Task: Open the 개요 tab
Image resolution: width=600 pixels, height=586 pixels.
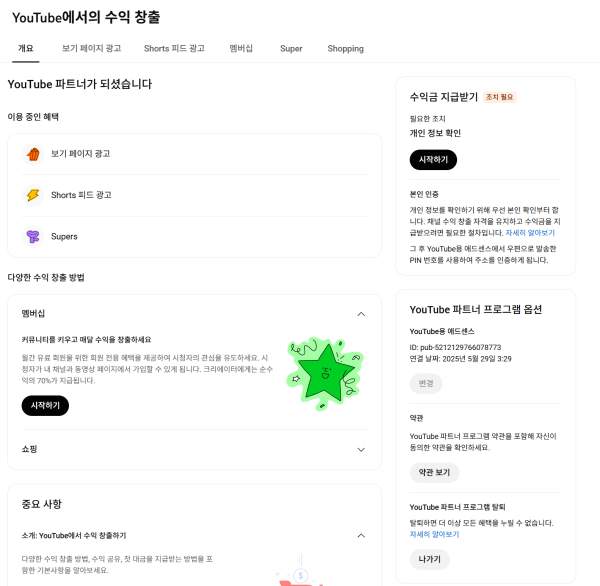Action: (x=26, y=48)
